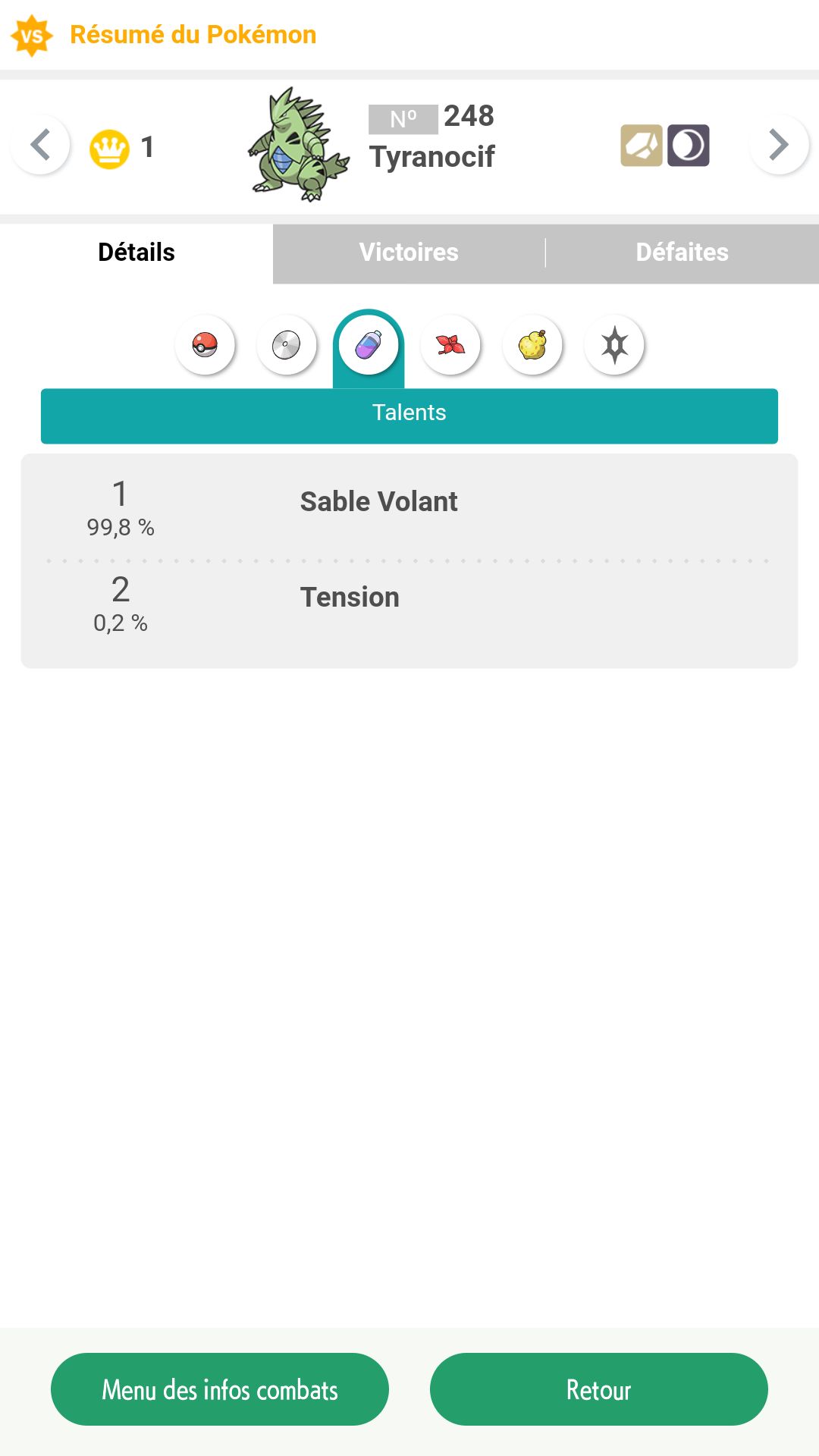
Task: Tap the Retour button
Action: coord(599,1389)
